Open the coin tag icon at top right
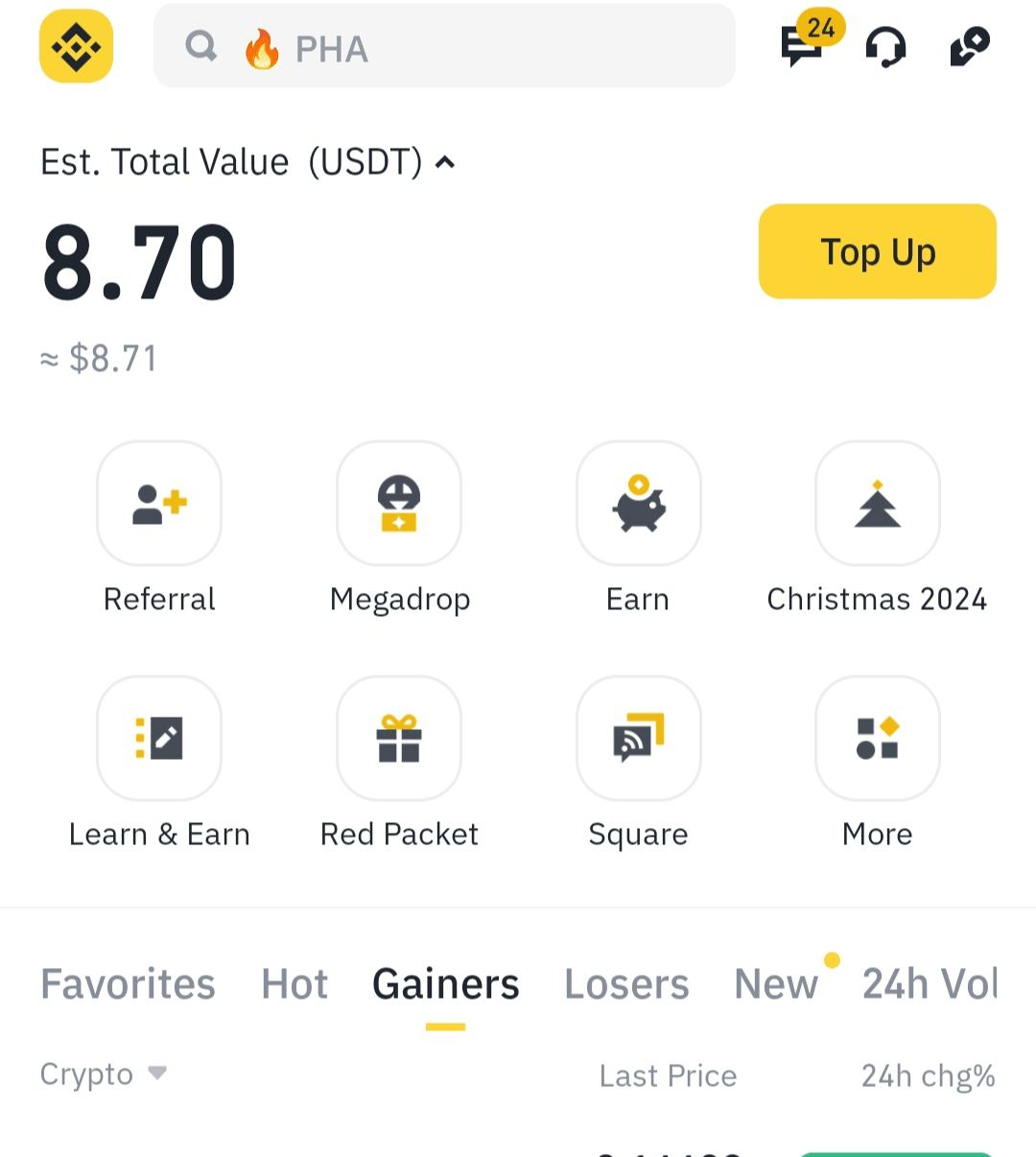Image resolution: width=1036 pixels, height=1157 pixels. (970, 46)
